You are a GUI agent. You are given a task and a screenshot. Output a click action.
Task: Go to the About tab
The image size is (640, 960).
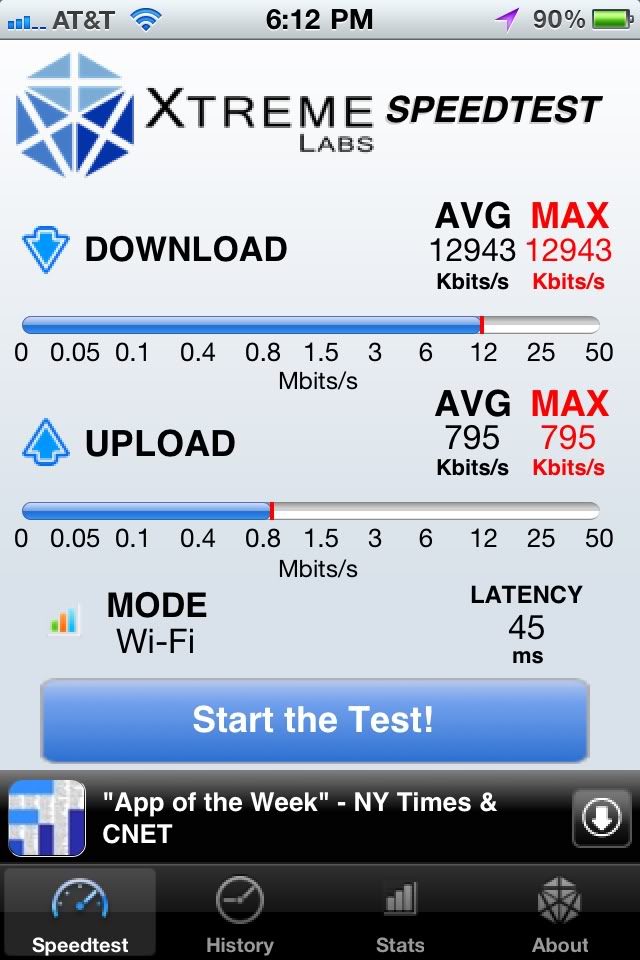560,914
